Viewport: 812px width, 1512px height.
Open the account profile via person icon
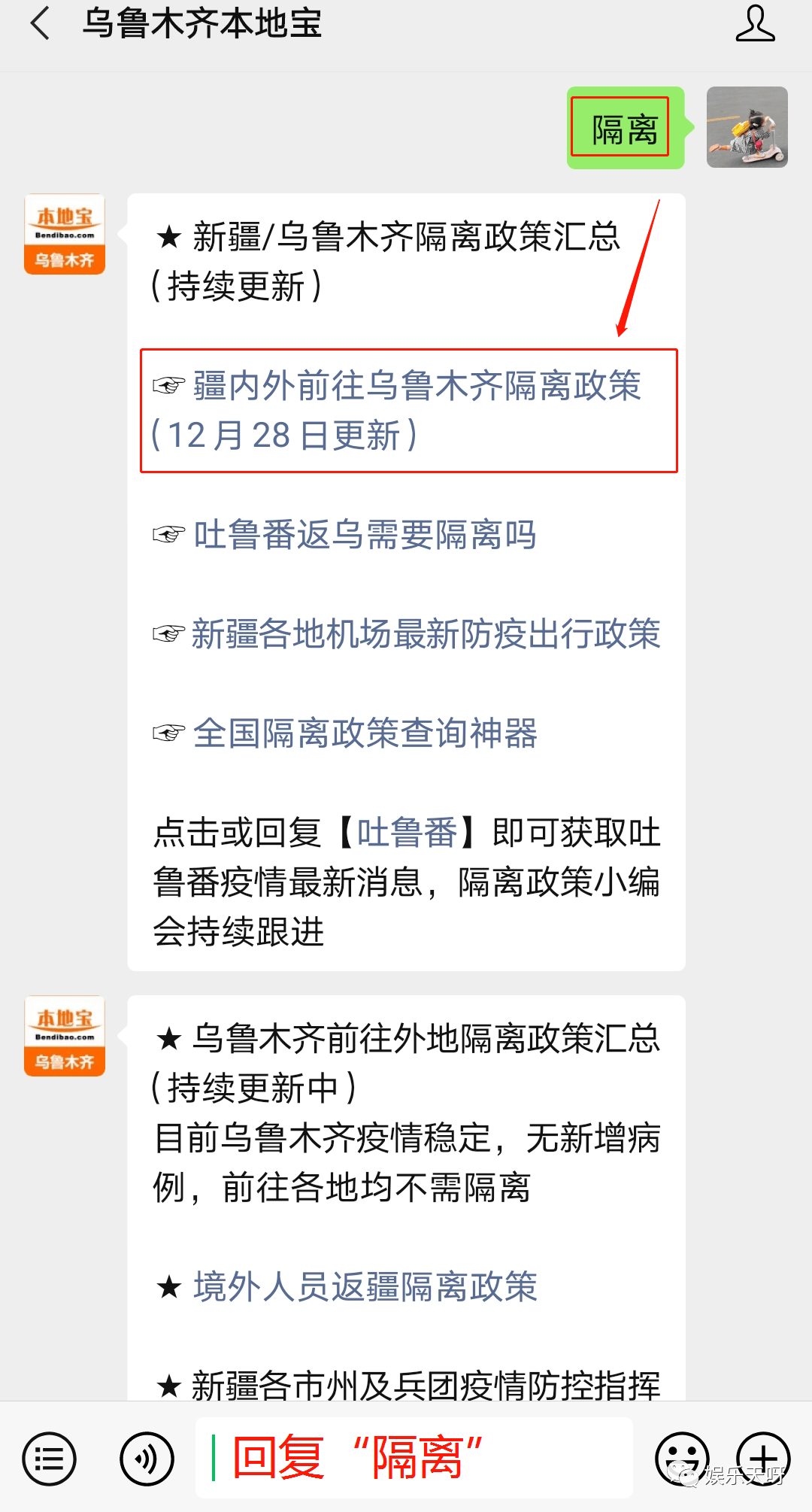coord(755,25)
